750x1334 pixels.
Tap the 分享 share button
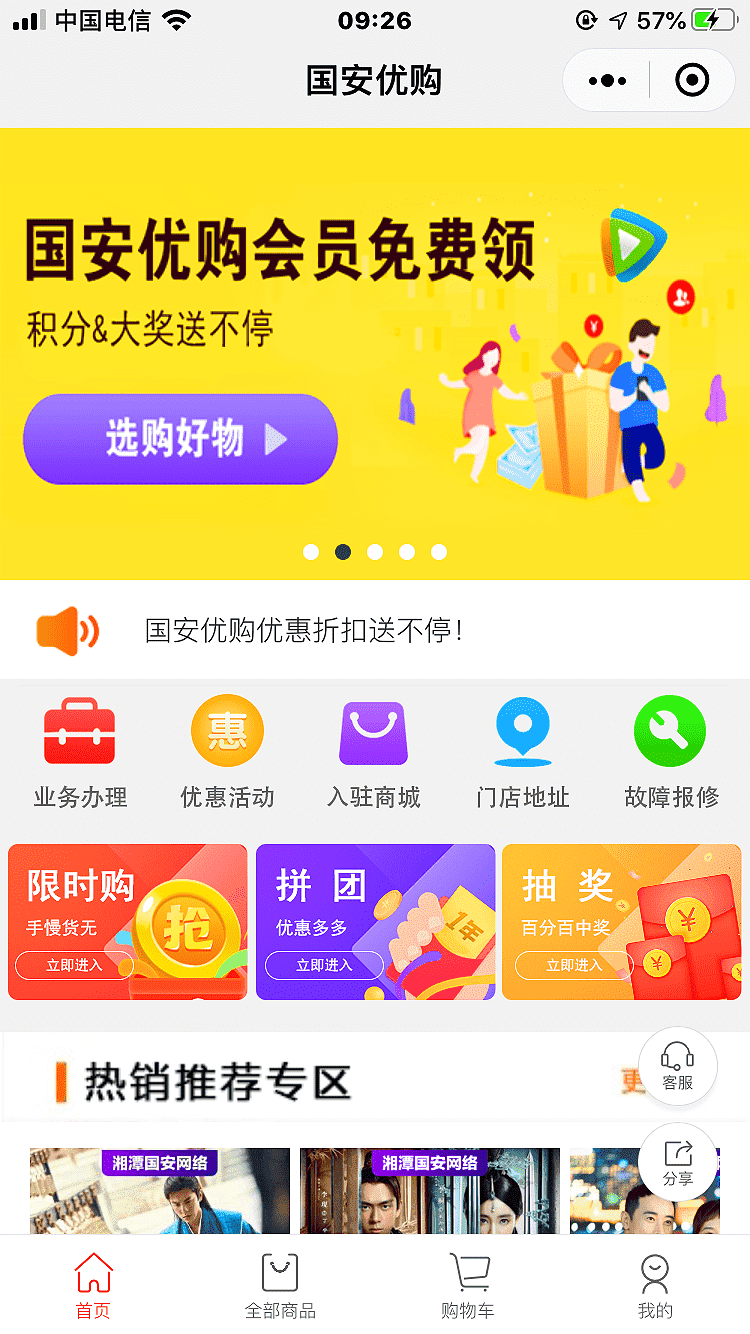click(677, 1163)
